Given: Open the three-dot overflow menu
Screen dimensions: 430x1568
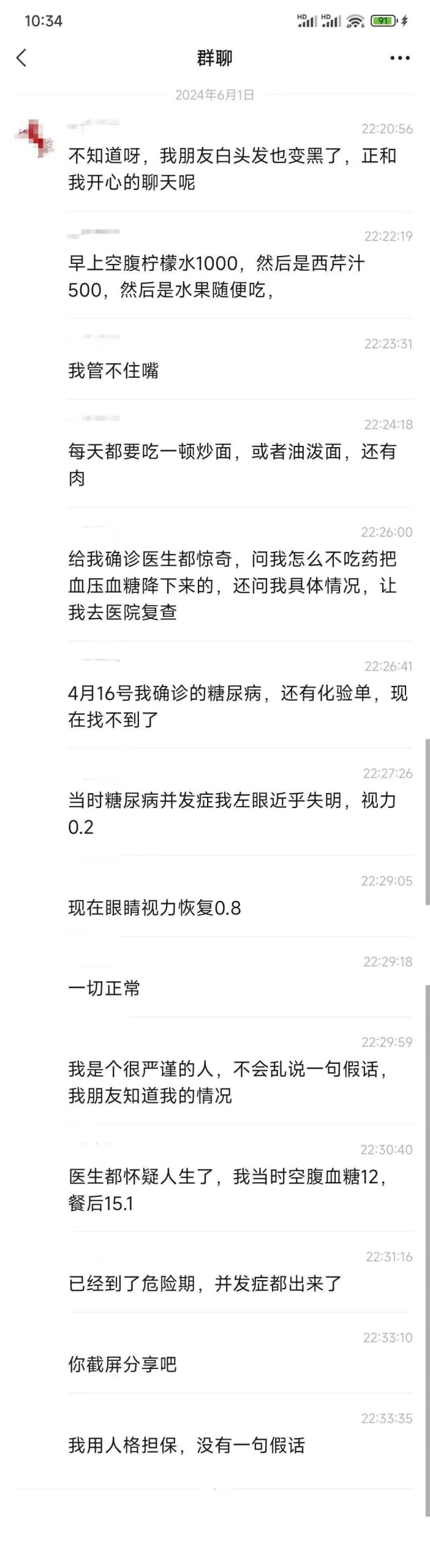Looking at the screenshot, I should pyautogui.click(x=399, y=58).
